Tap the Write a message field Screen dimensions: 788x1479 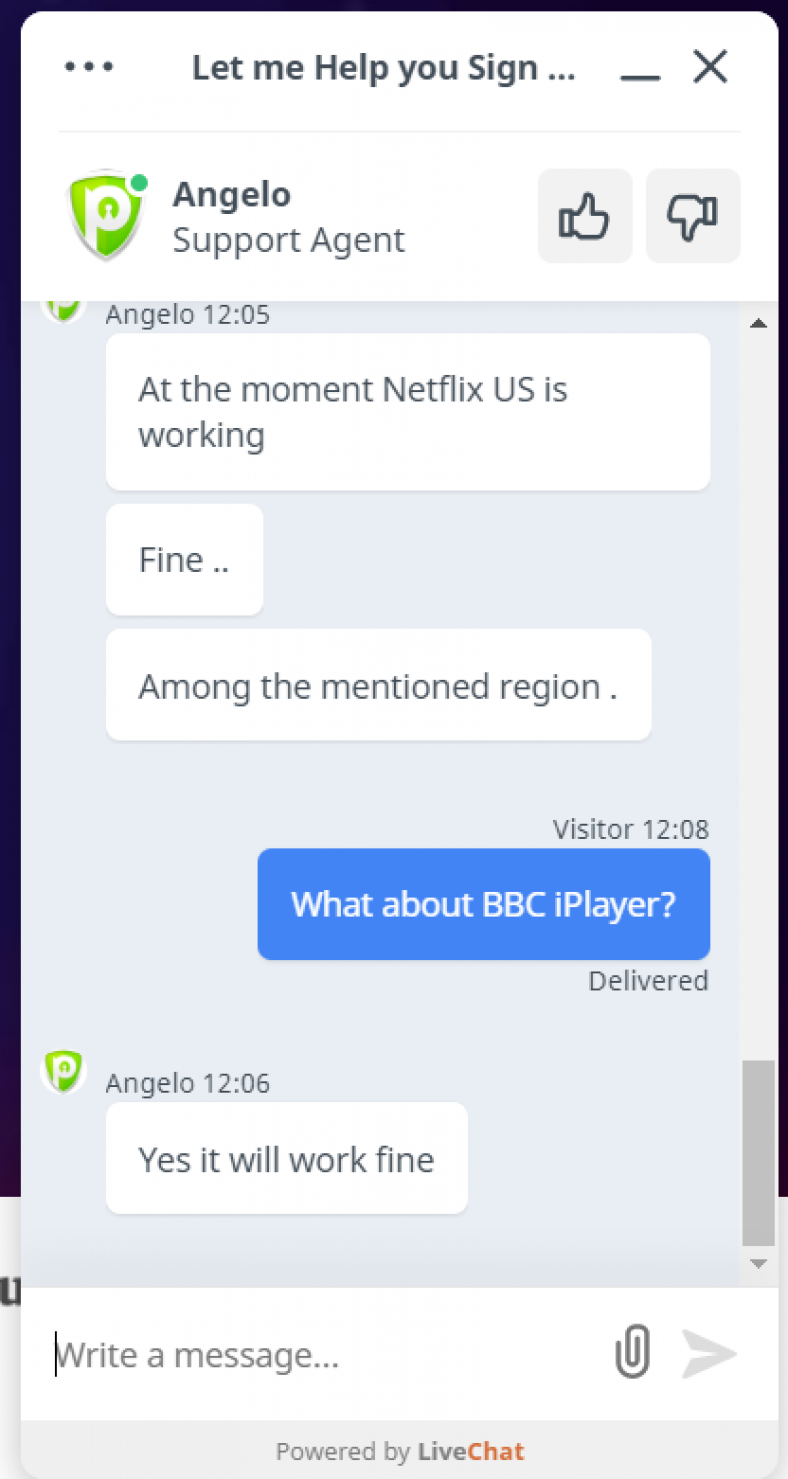pos(320,1355)
